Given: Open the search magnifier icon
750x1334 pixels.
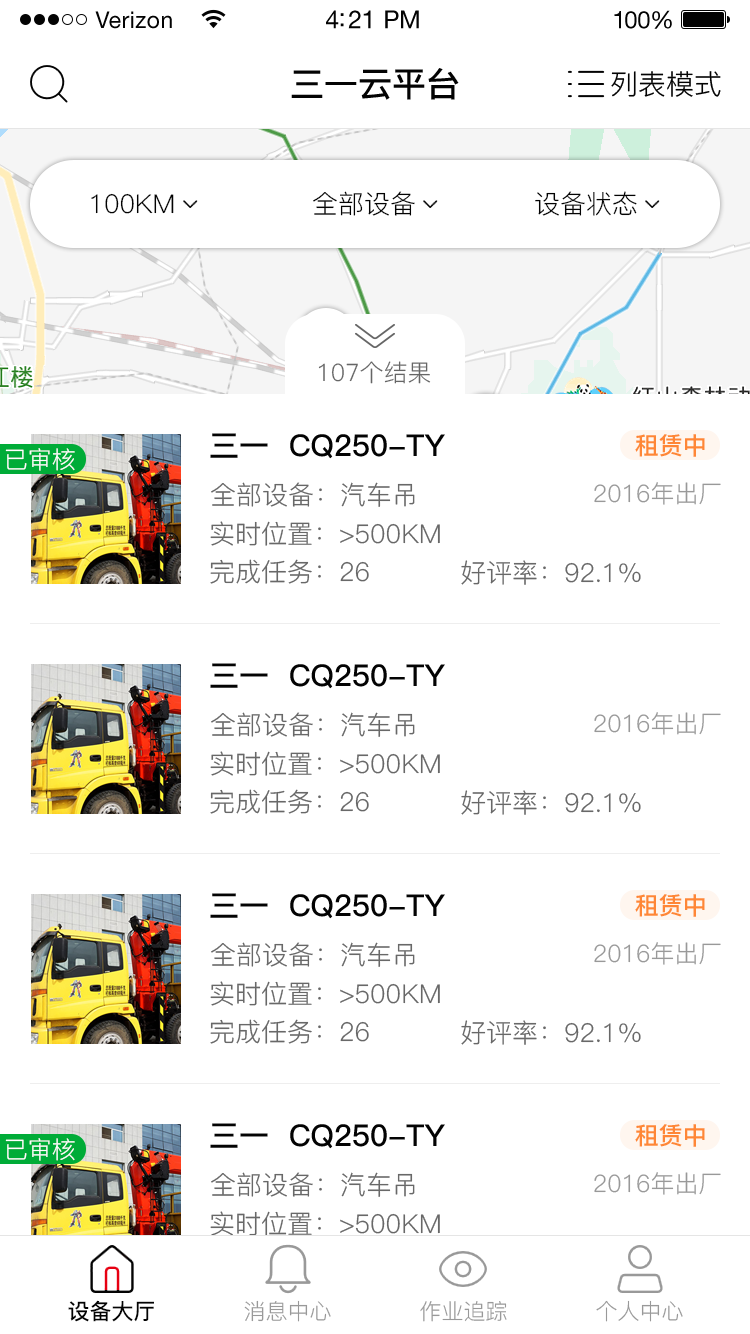Looking at the screenshot, I should click(x=48, y=85).
